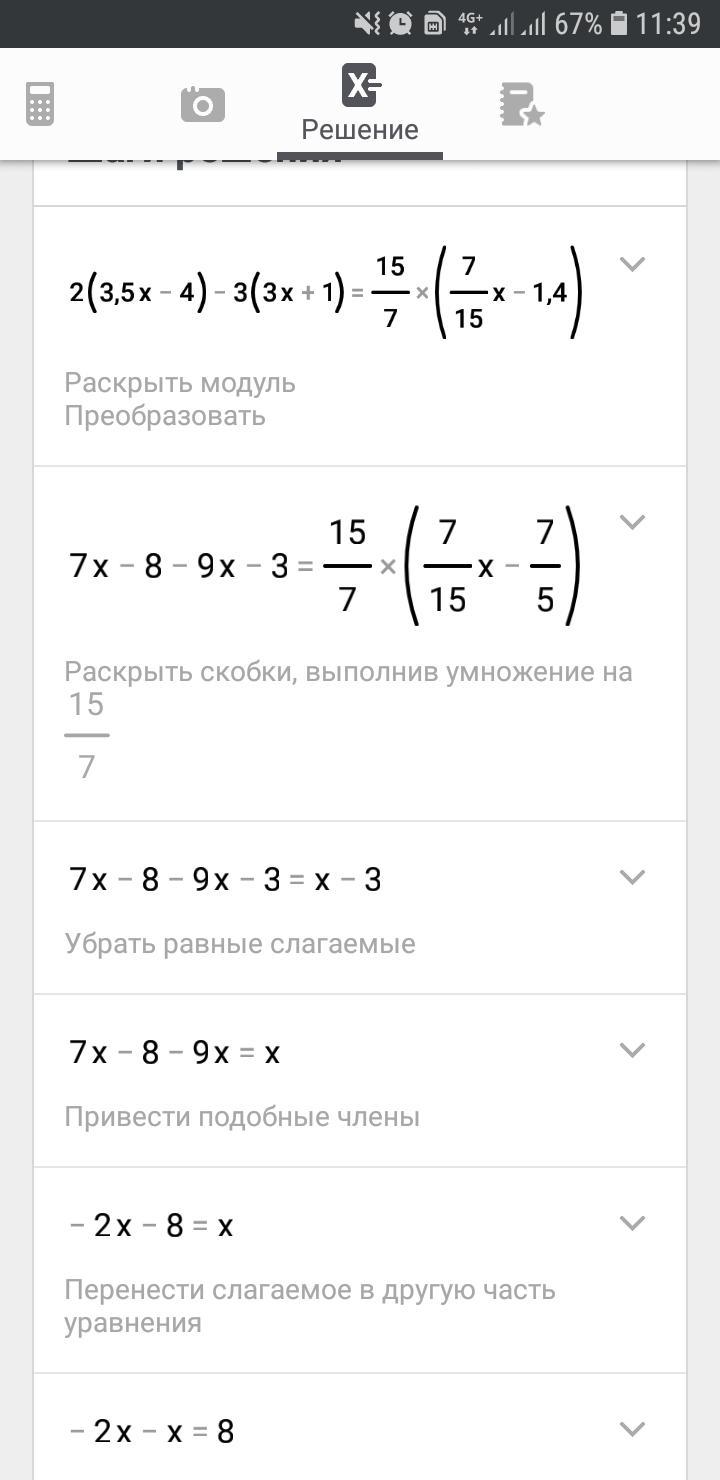Expand the step 2(3,5x − 4) − 3(3x + 1)

[x=632, y=264]
